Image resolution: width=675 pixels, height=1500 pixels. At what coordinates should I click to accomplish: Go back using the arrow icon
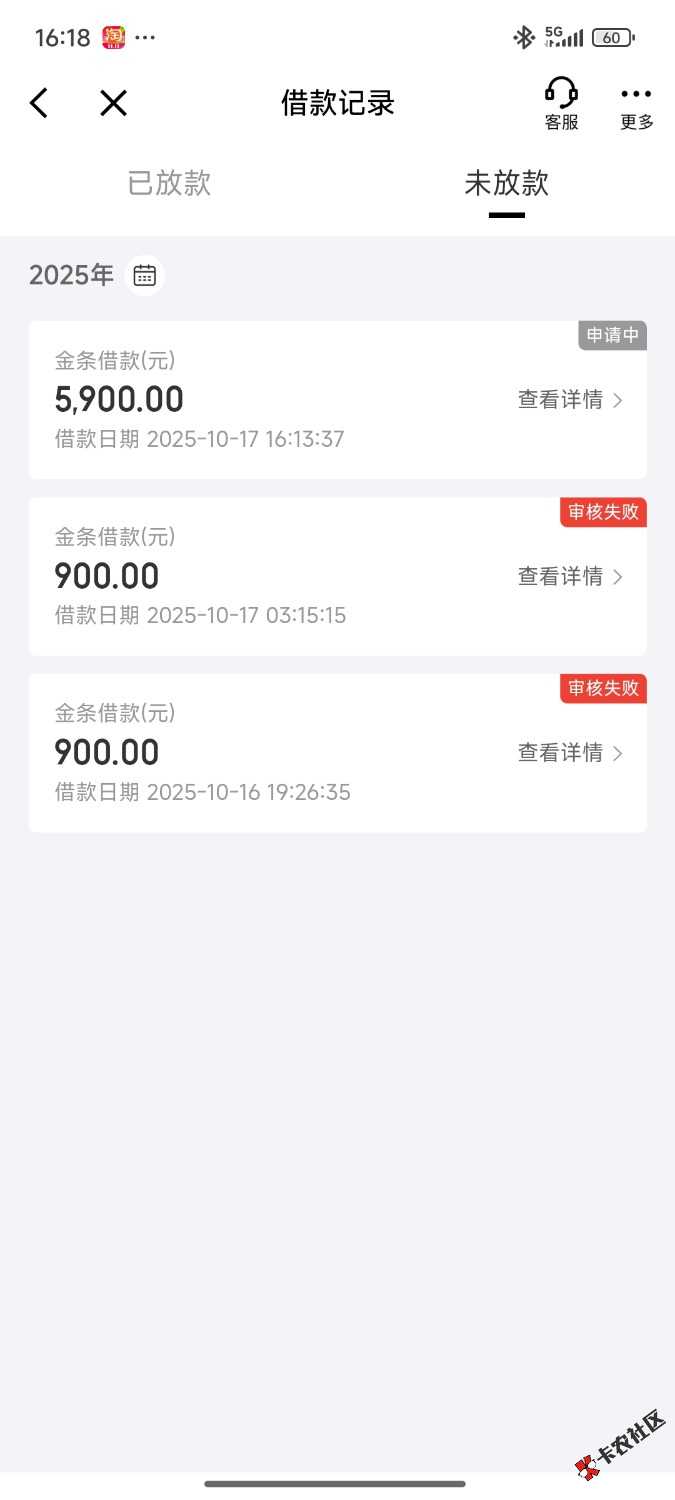(x=39, y=103)
